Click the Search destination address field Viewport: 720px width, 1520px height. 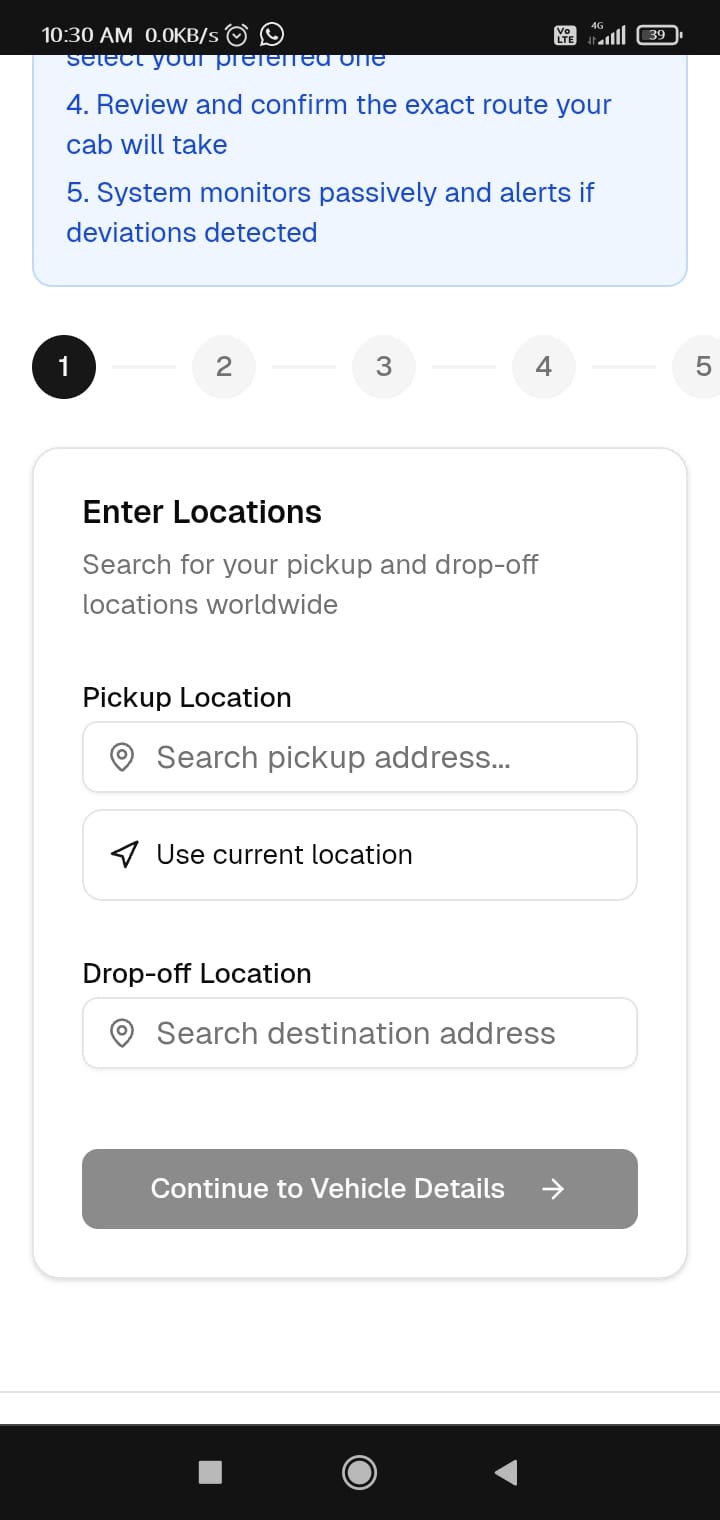tap(360, 1033)
